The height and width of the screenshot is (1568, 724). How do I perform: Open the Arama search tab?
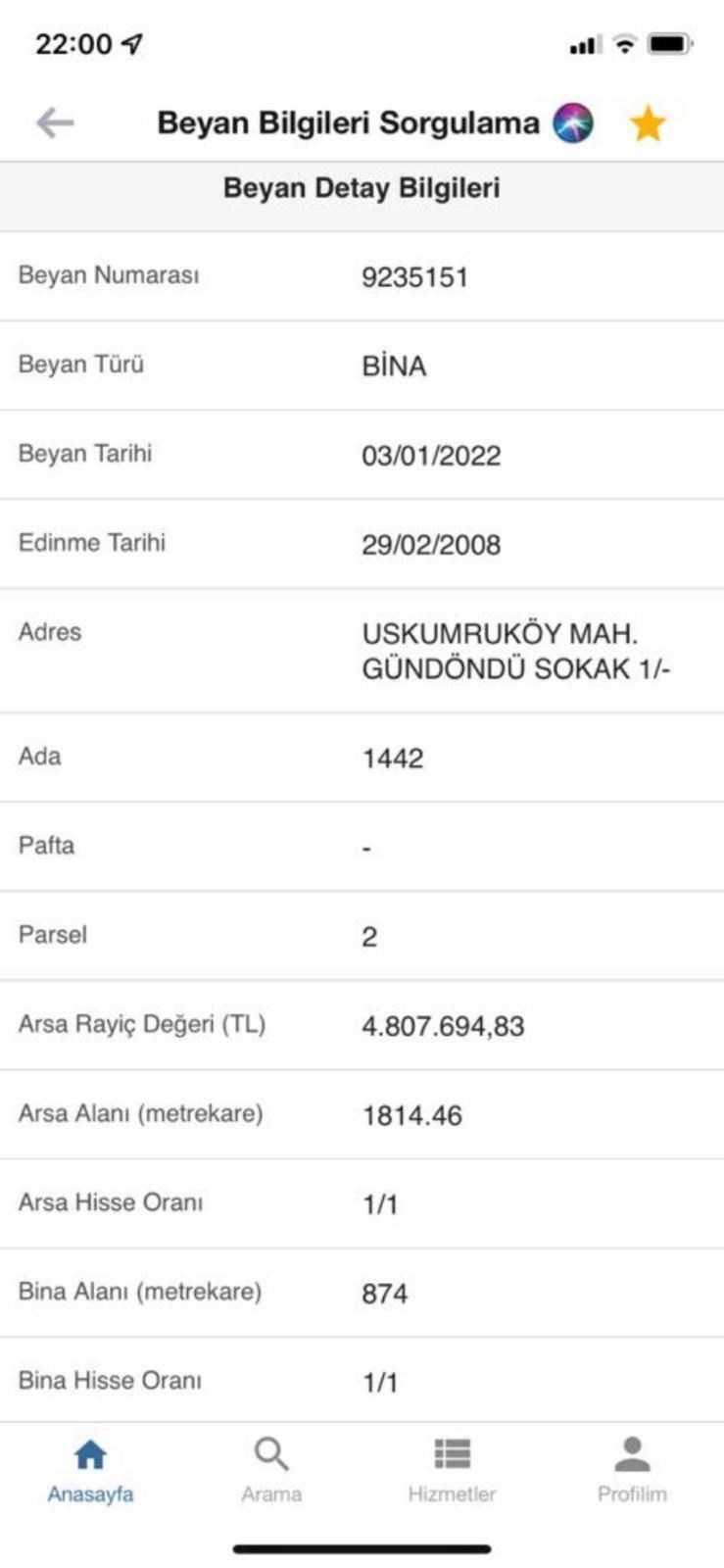tap(271, 1469)
